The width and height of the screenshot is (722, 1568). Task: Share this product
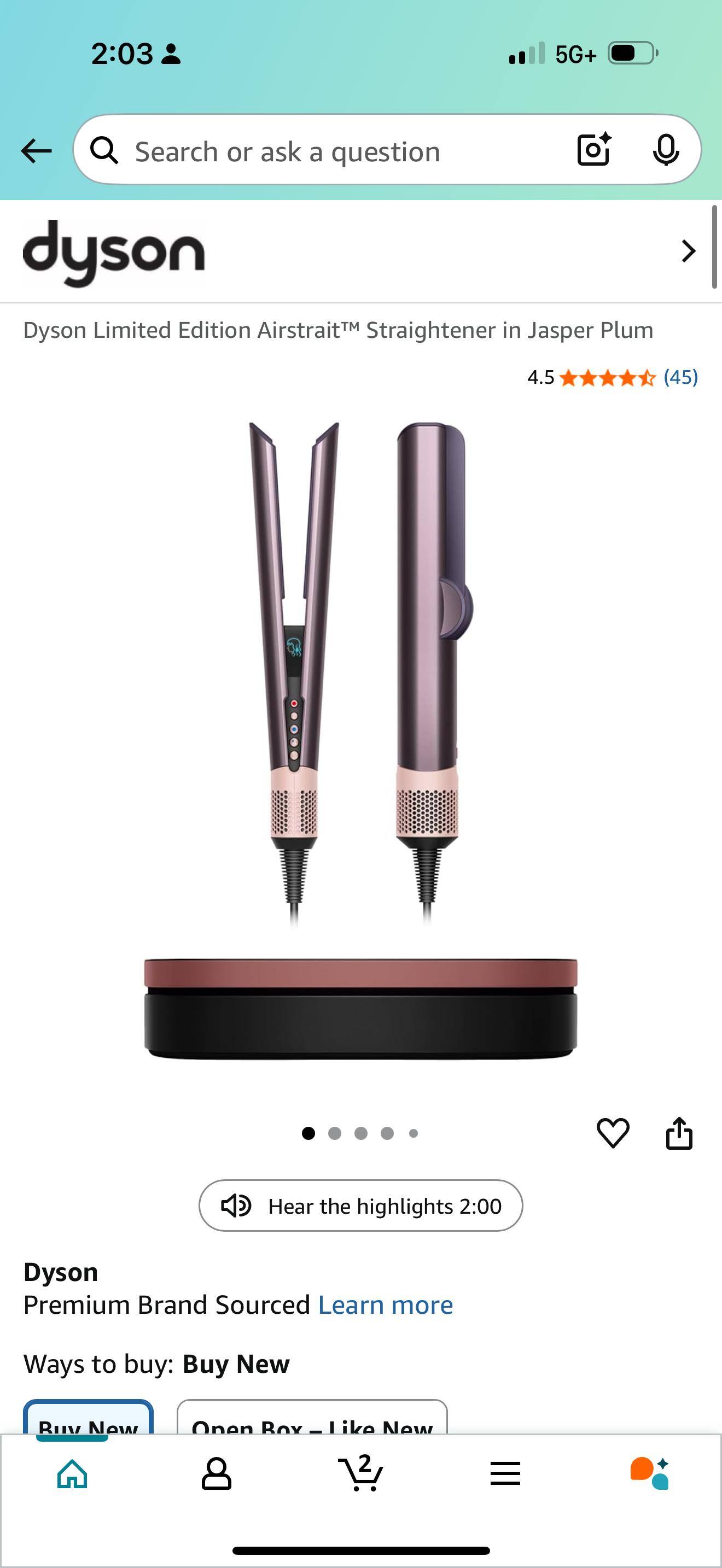(679, 1133)
